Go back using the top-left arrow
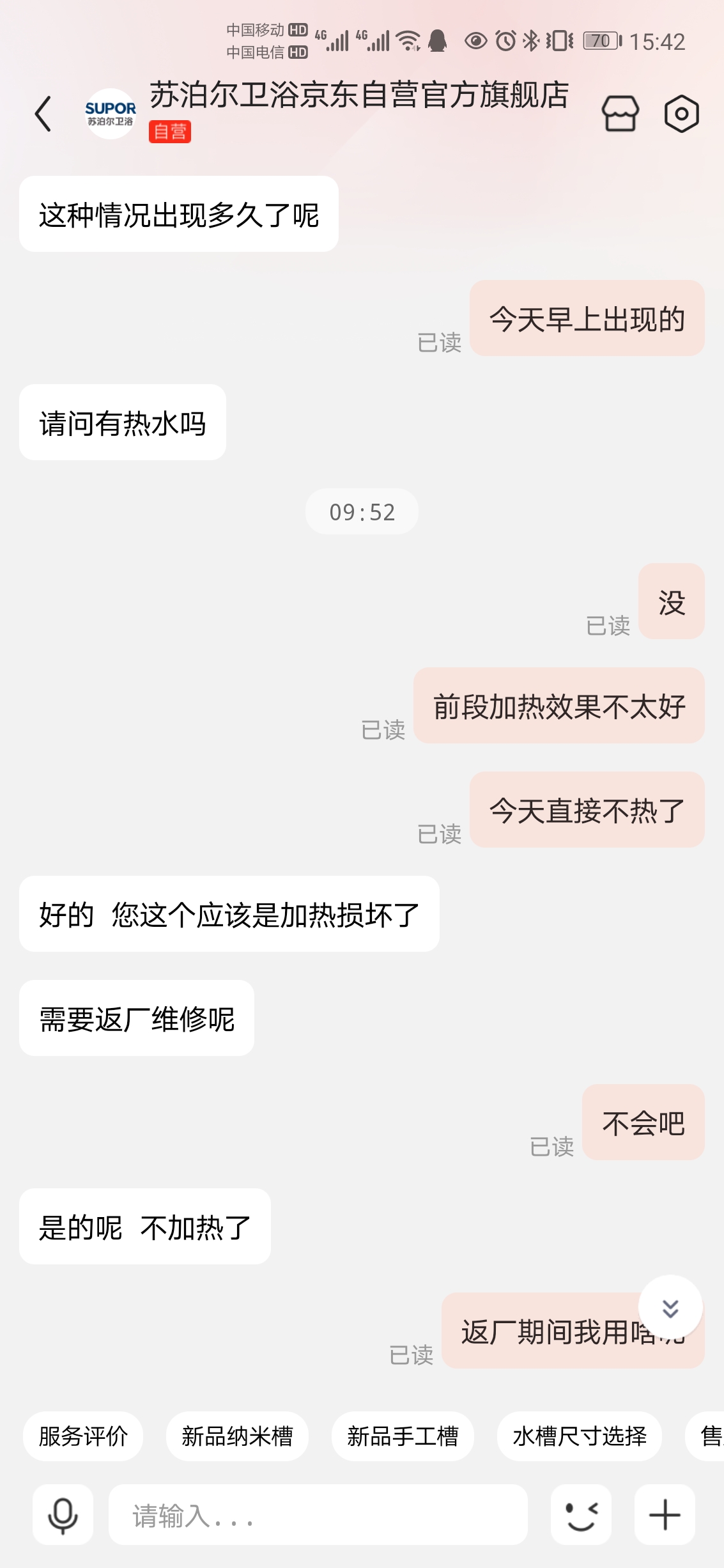This screenshot has height=1568, width=724. point(43,114)
